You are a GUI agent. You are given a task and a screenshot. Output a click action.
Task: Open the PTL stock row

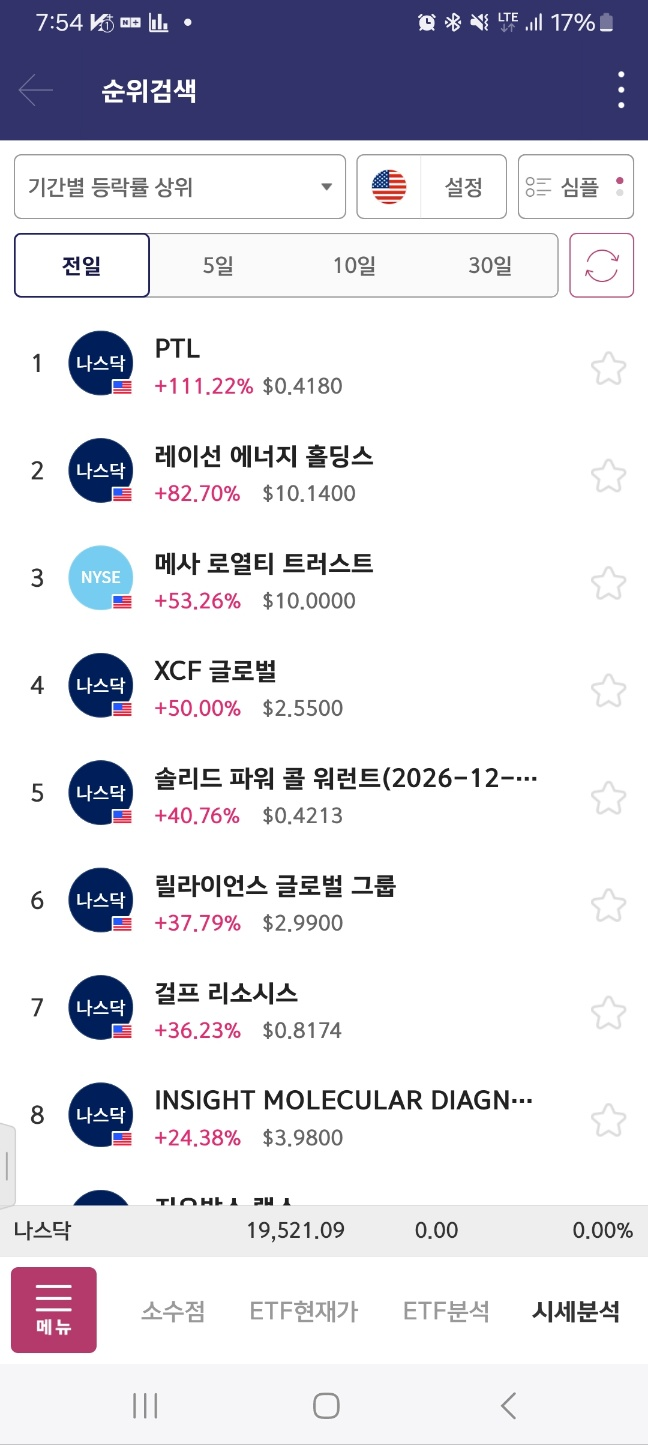[x=300, y=364]
